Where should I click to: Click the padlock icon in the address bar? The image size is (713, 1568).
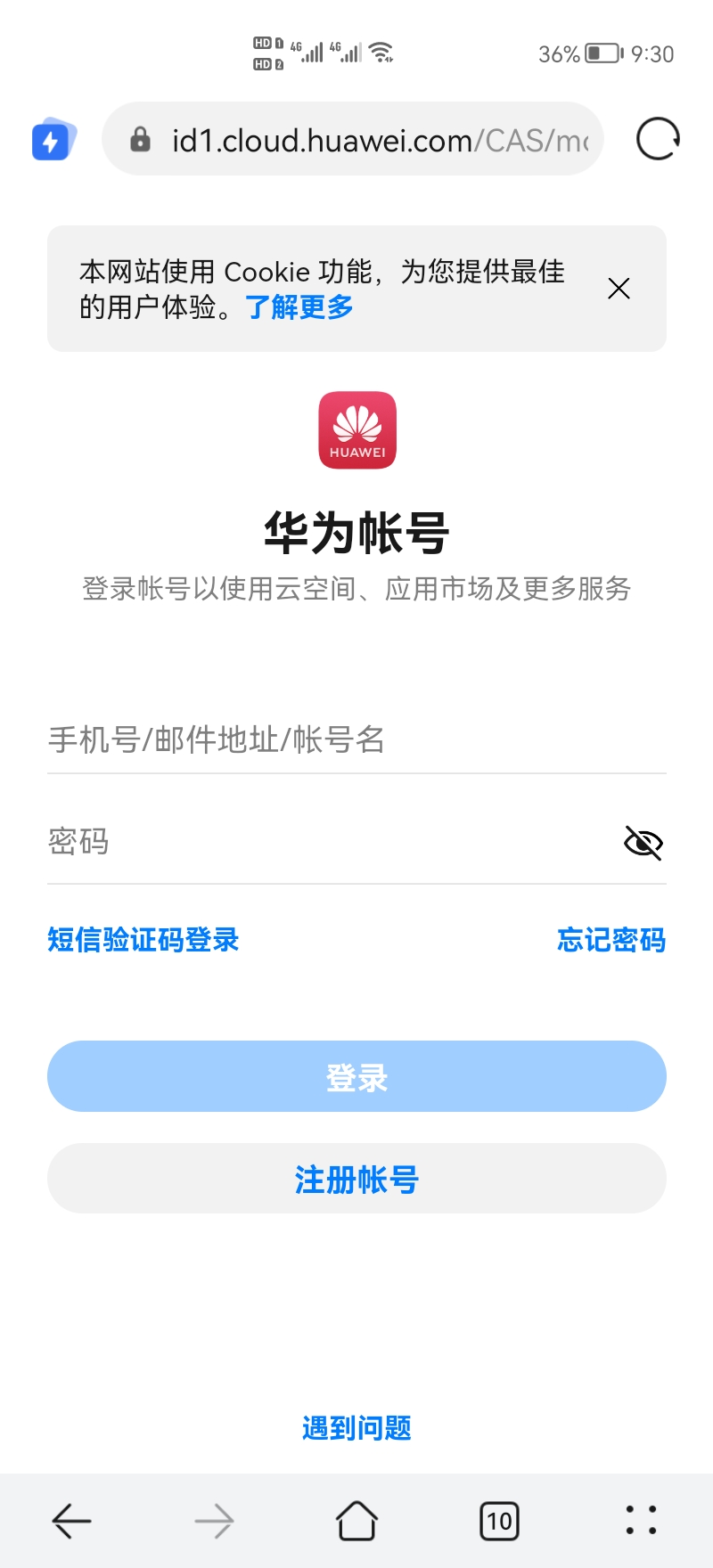[x=140, y=140]
